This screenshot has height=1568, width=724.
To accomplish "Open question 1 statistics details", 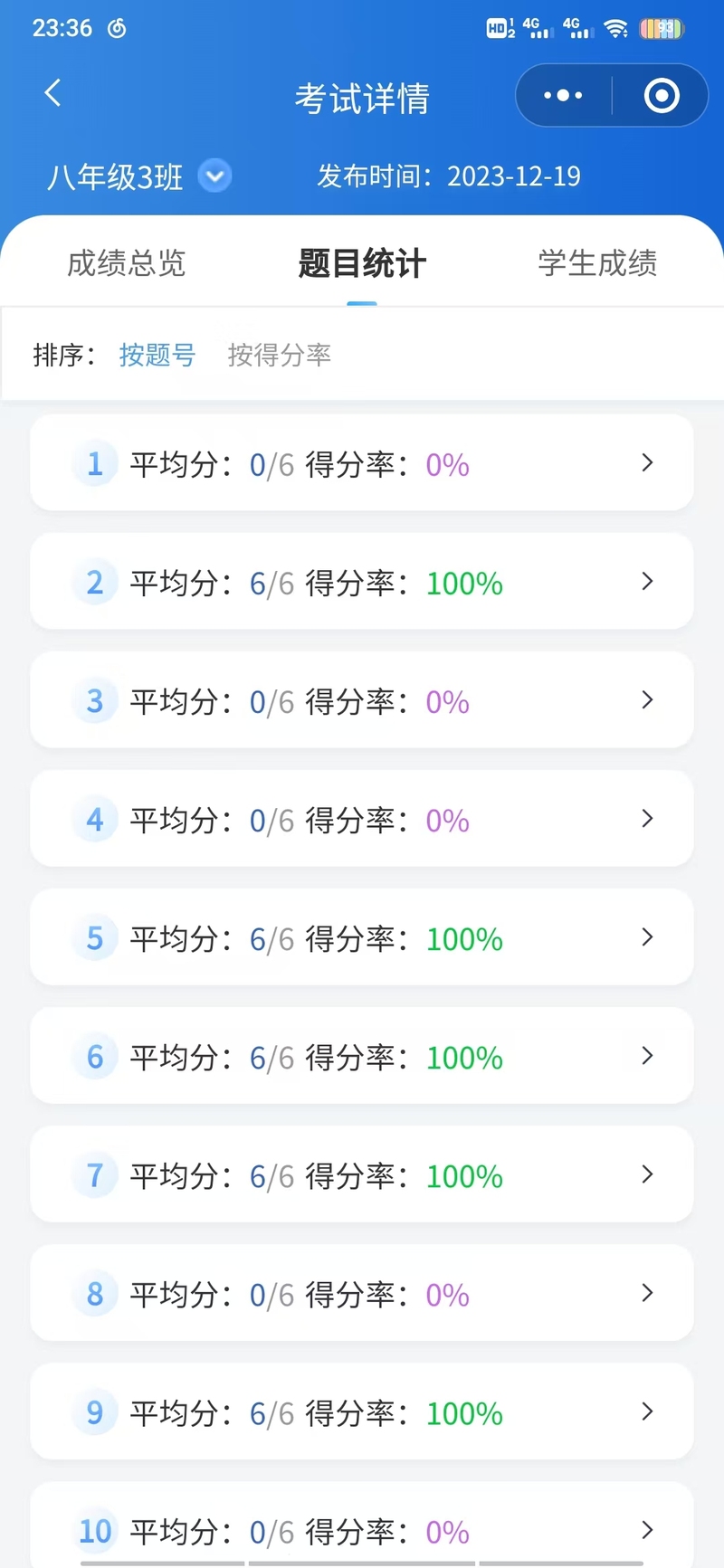I will (362, 463).
